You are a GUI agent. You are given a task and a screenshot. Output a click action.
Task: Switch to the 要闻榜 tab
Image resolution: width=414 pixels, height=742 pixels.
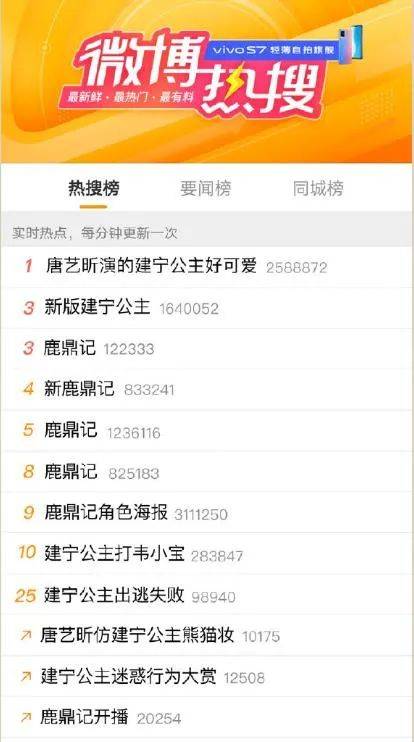(x=205, y=188)
